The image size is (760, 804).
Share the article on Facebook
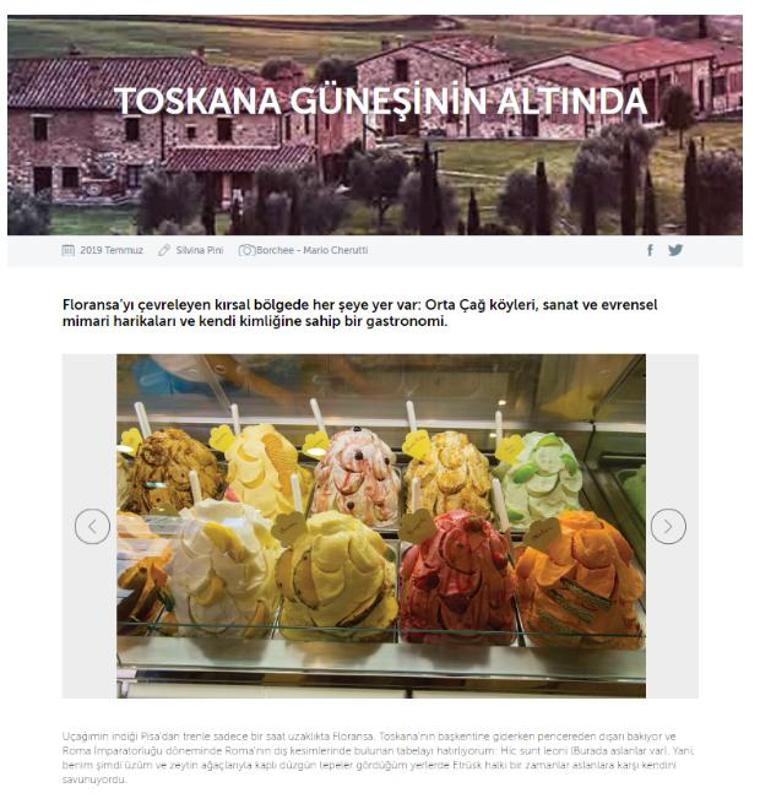click(650, 250)
